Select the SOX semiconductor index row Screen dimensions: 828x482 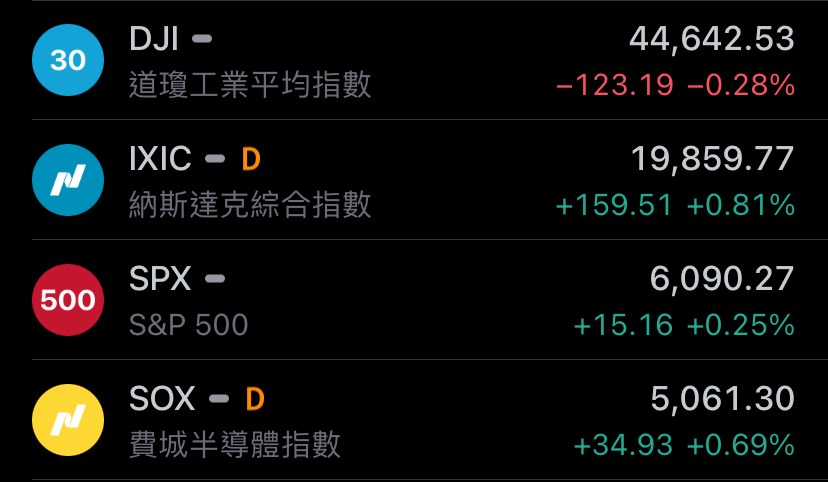click(414, 420)
